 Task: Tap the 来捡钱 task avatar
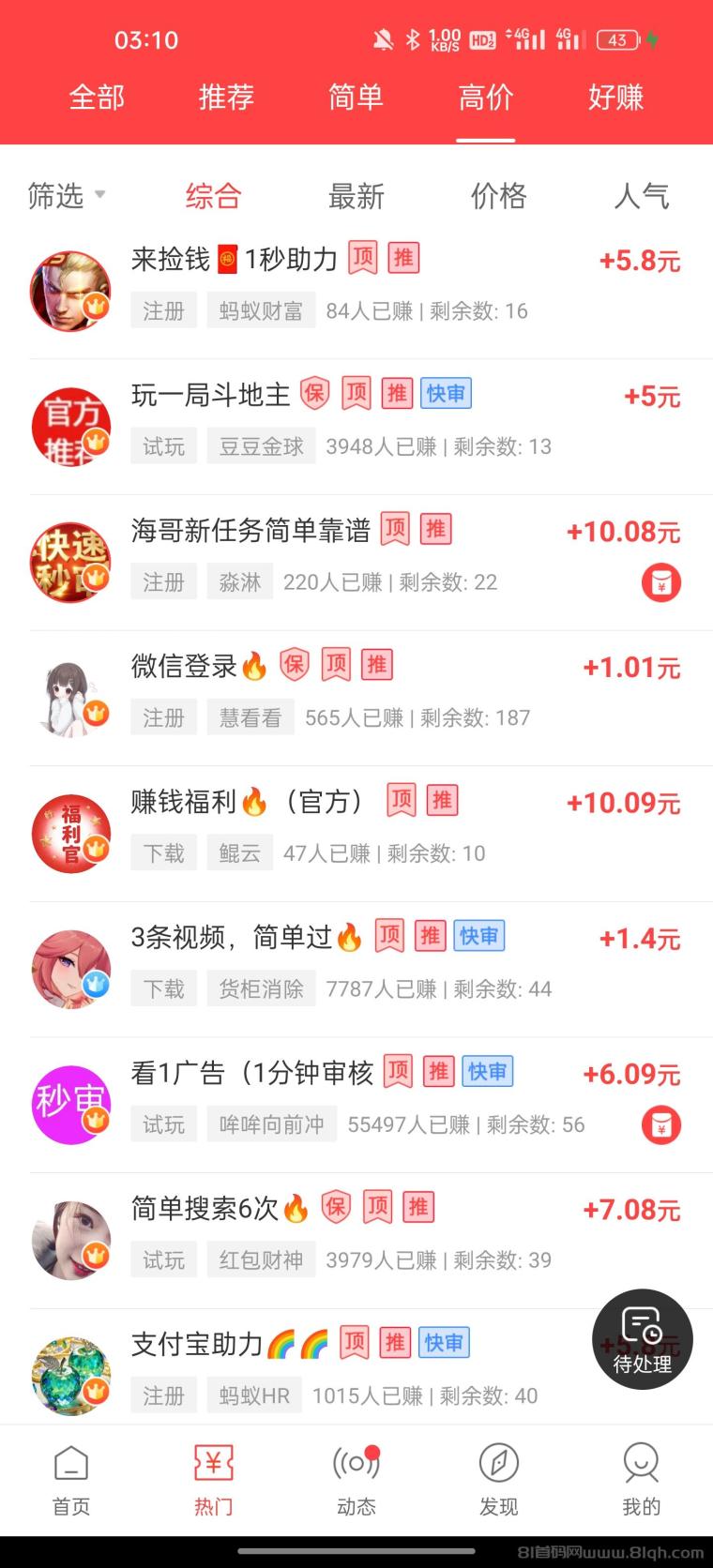[x=70, y=290]
